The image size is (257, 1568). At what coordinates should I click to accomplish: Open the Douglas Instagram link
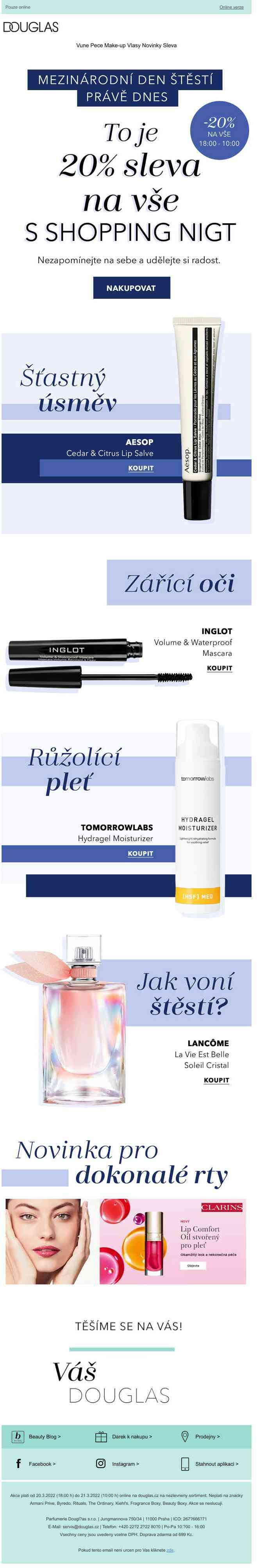point(125,1464)
